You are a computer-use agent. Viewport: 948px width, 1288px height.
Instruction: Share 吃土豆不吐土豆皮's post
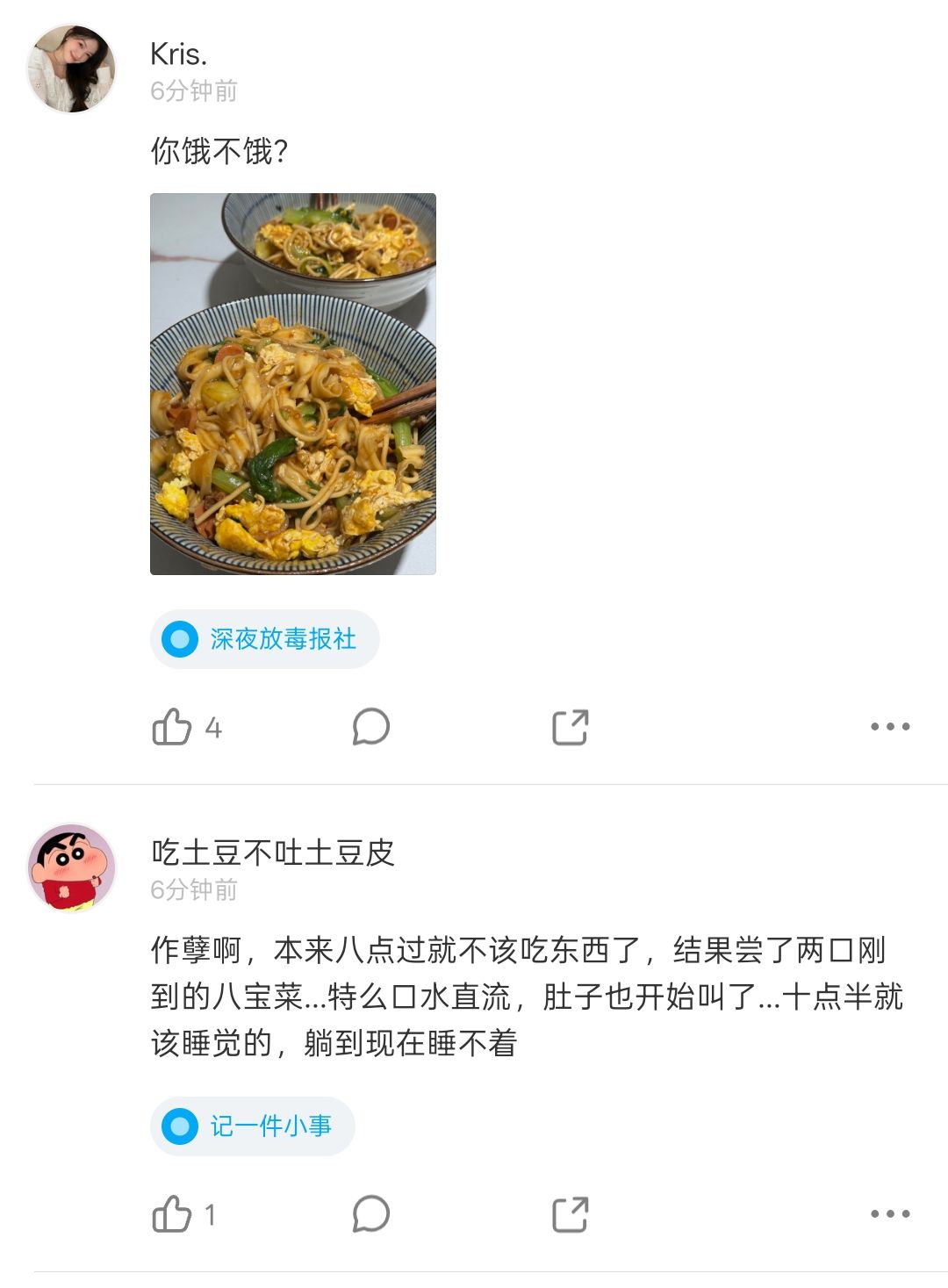[570, 1214]
